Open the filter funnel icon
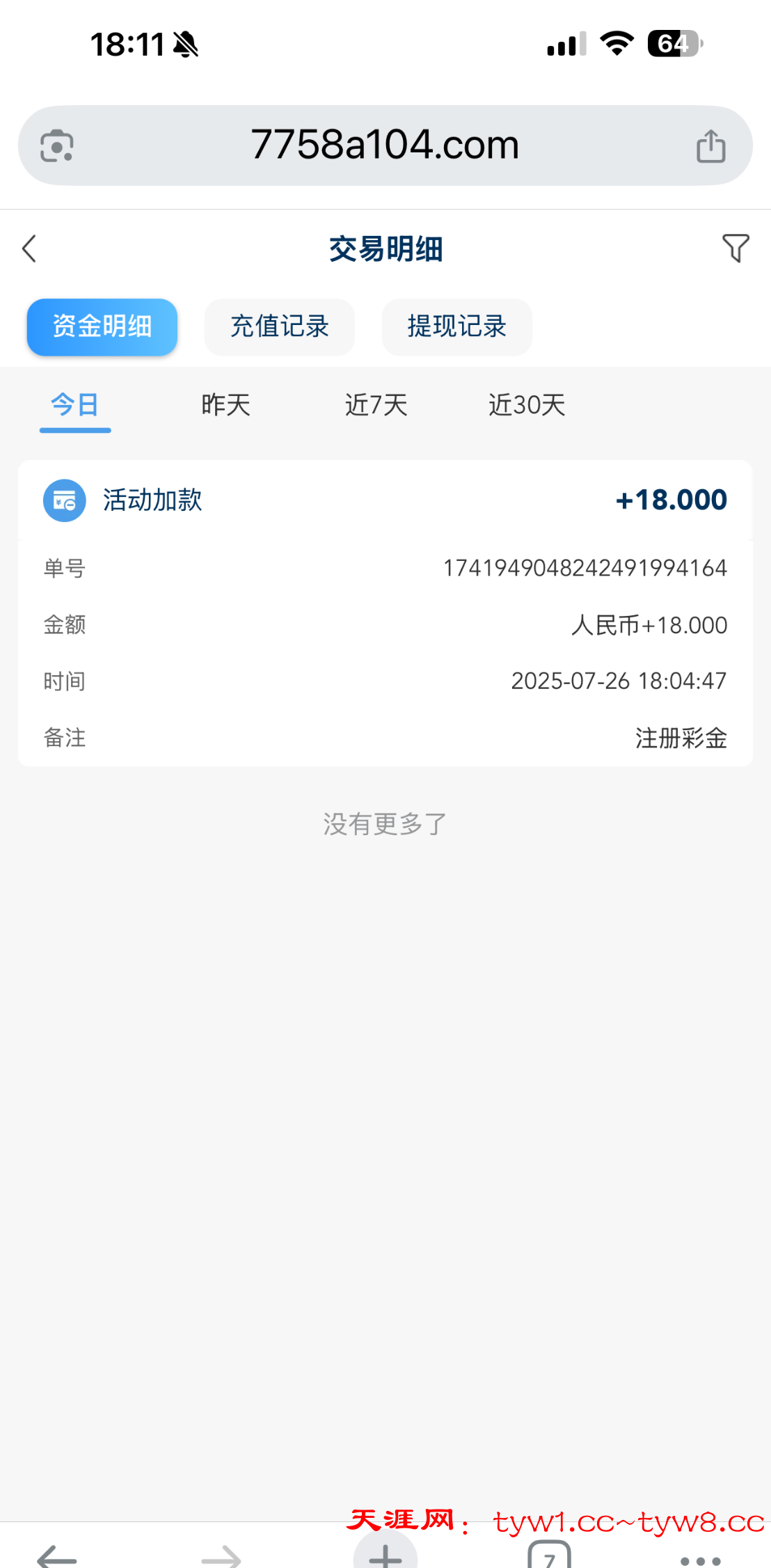The image size is (771, 1568). click(736, 248)
